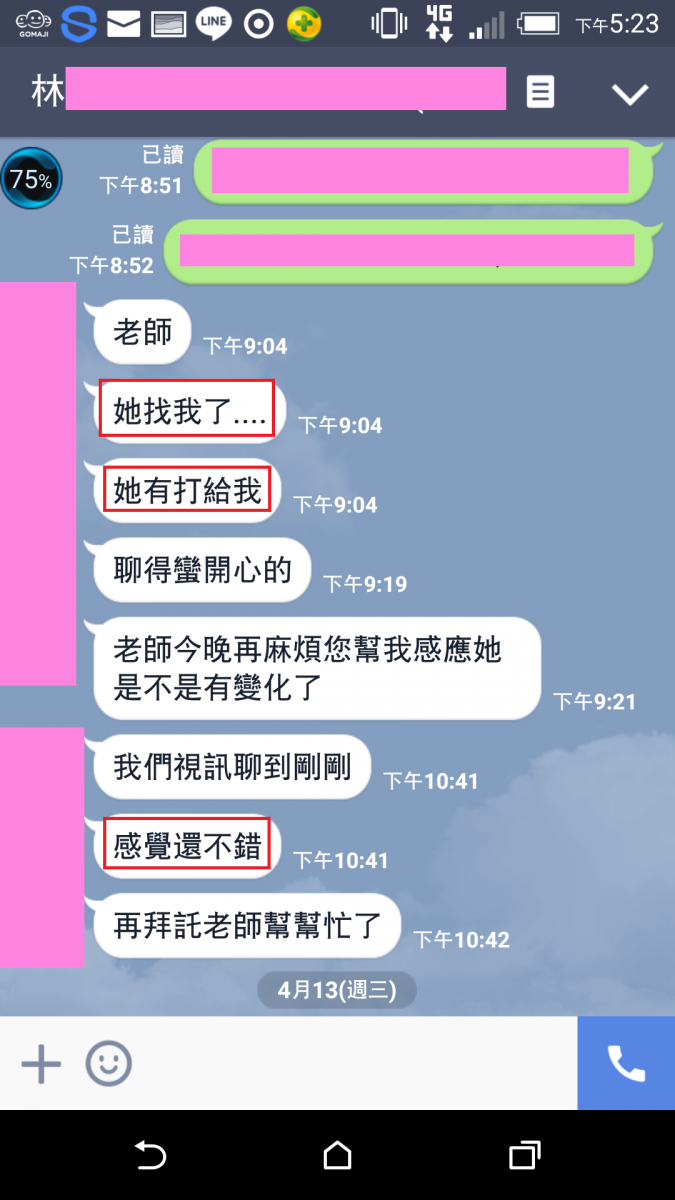Open the plus attachment menu
This screenshot has height=1200, width=675.
(x=41, y=1064)
